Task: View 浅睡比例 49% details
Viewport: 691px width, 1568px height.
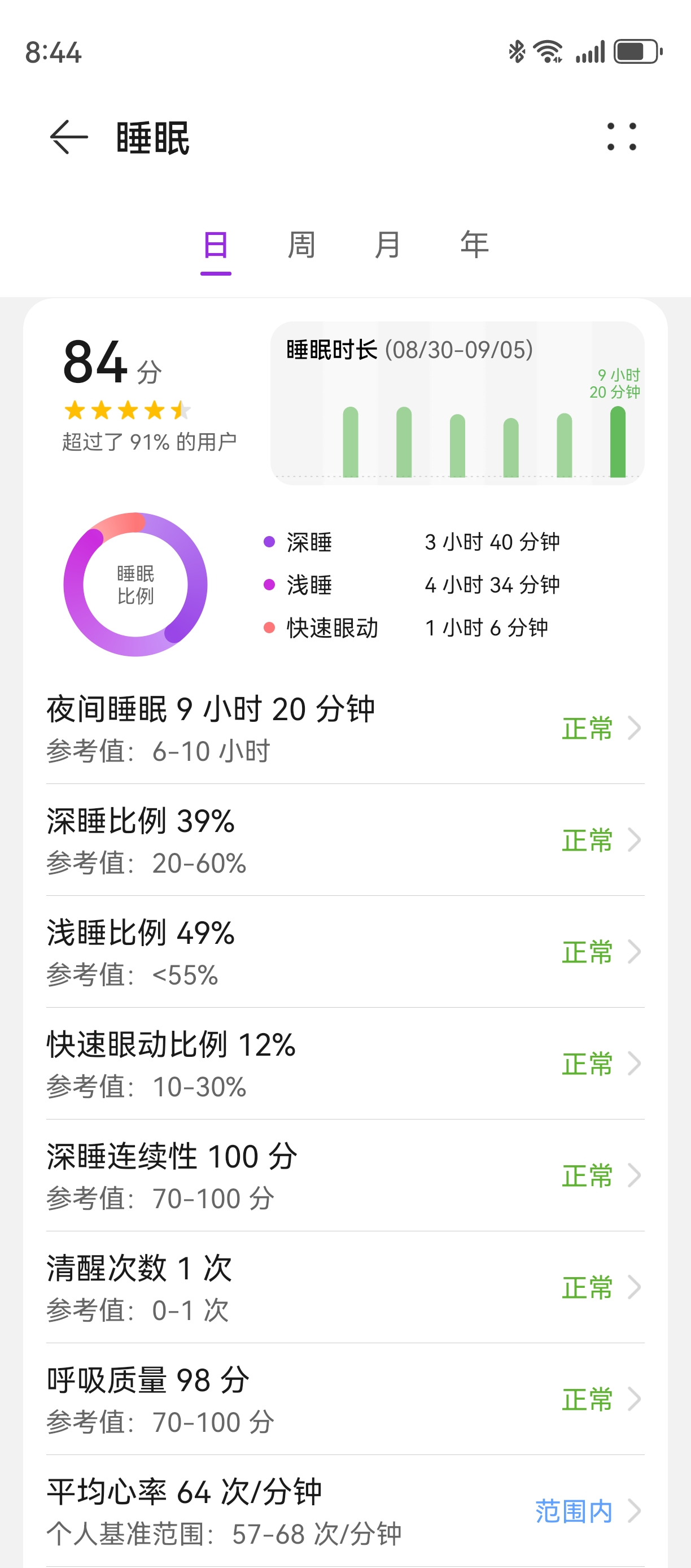Action: [345, 952]
